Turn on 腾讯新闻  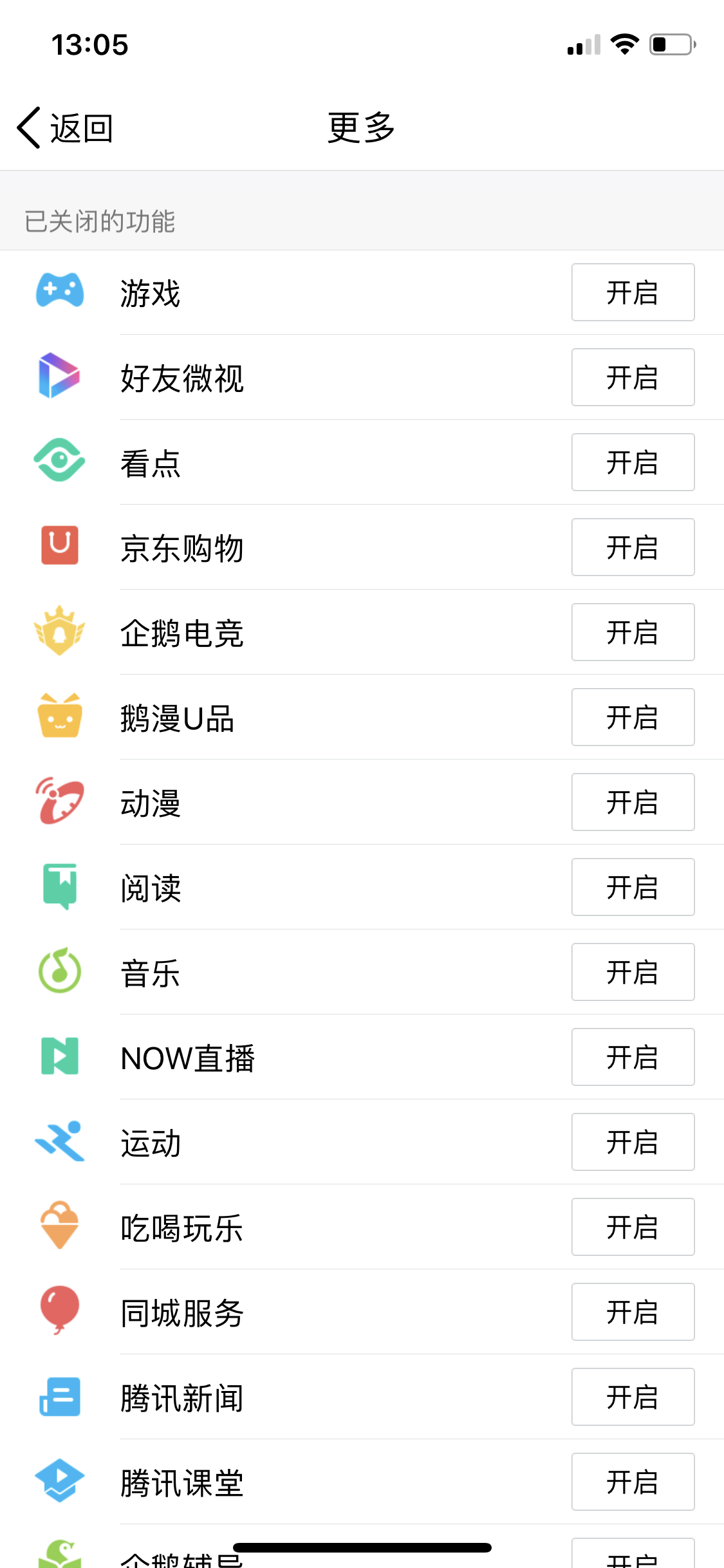click(x=633, y=1397)
